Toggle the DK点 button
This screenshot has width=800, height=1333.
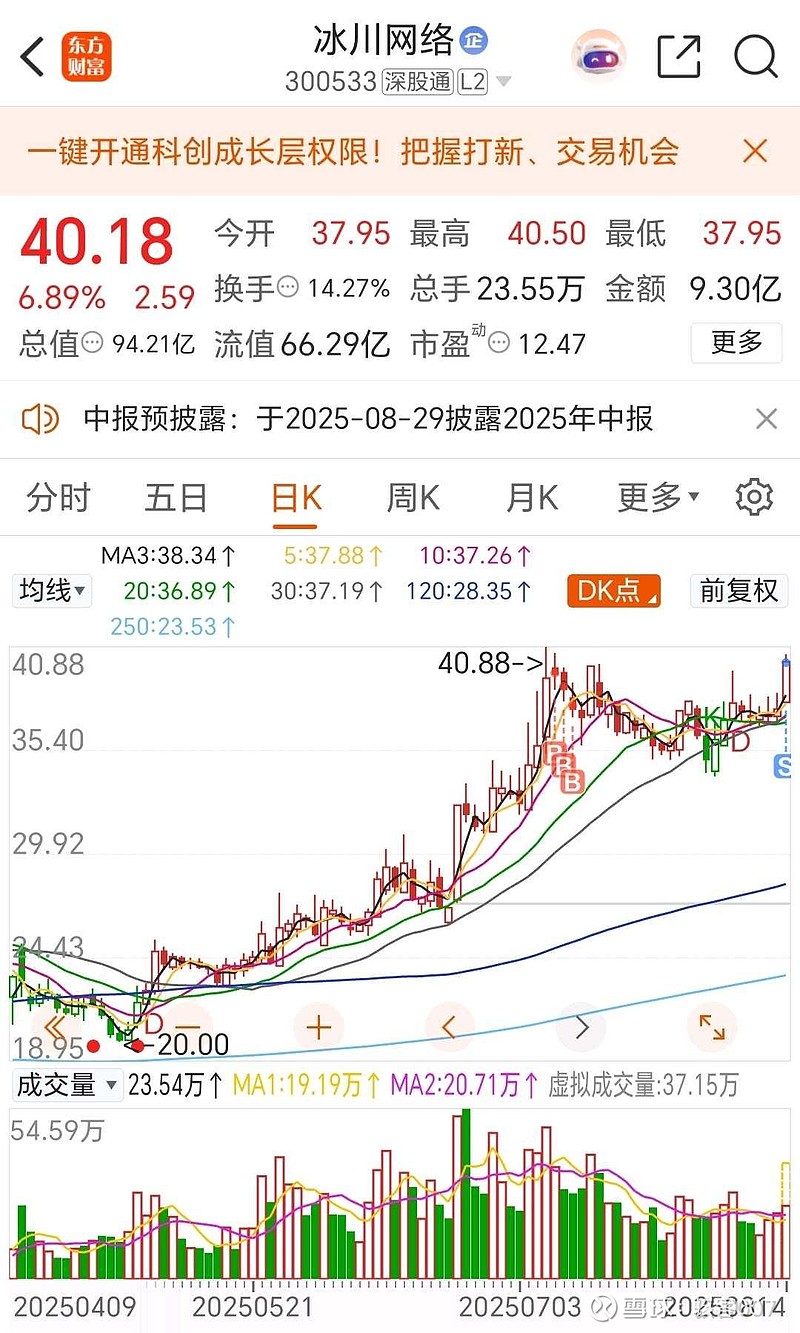pyautogui.click(x=614, y=591)
